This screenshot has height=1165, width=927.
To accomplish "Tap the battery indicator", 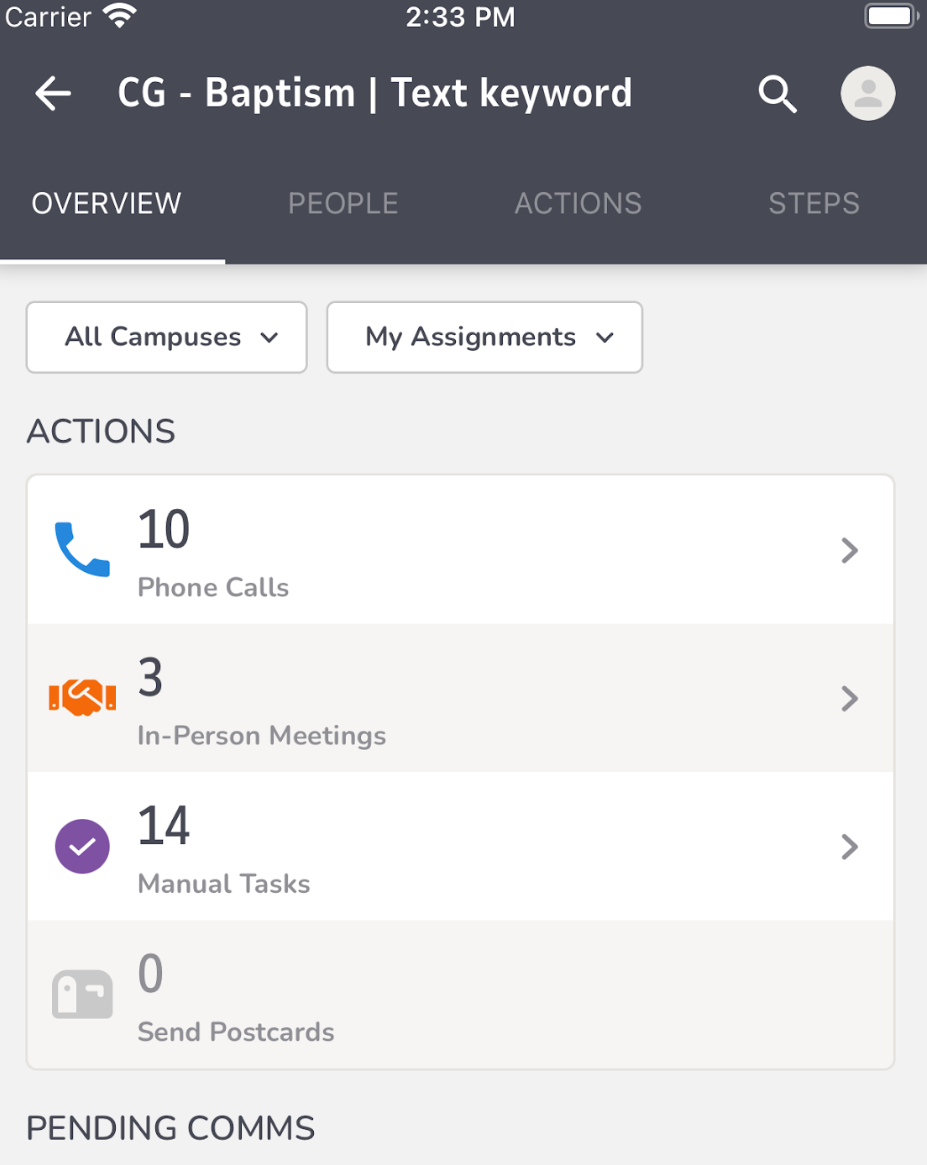I will [886, 14].
